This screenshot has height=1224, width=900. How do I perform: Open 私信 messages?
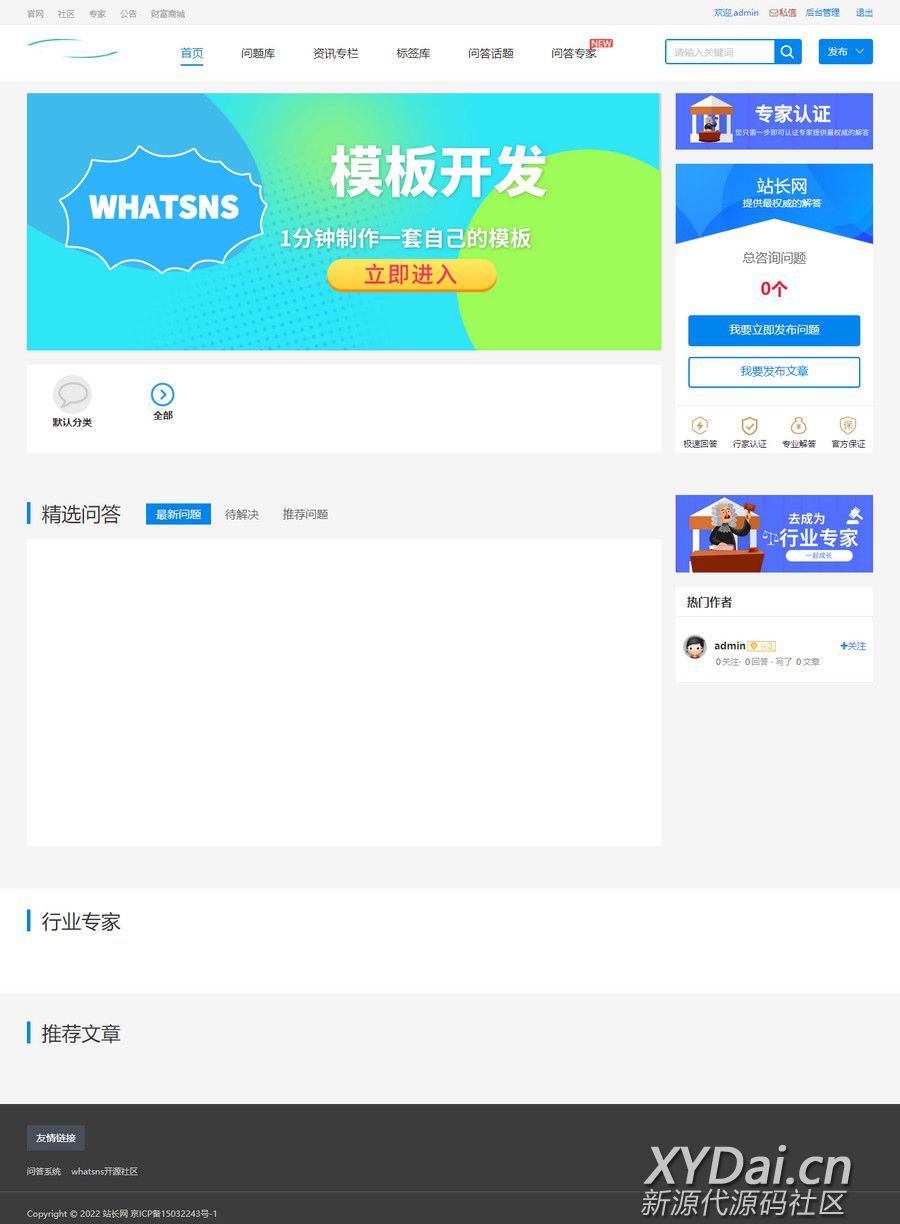[783, 13]
